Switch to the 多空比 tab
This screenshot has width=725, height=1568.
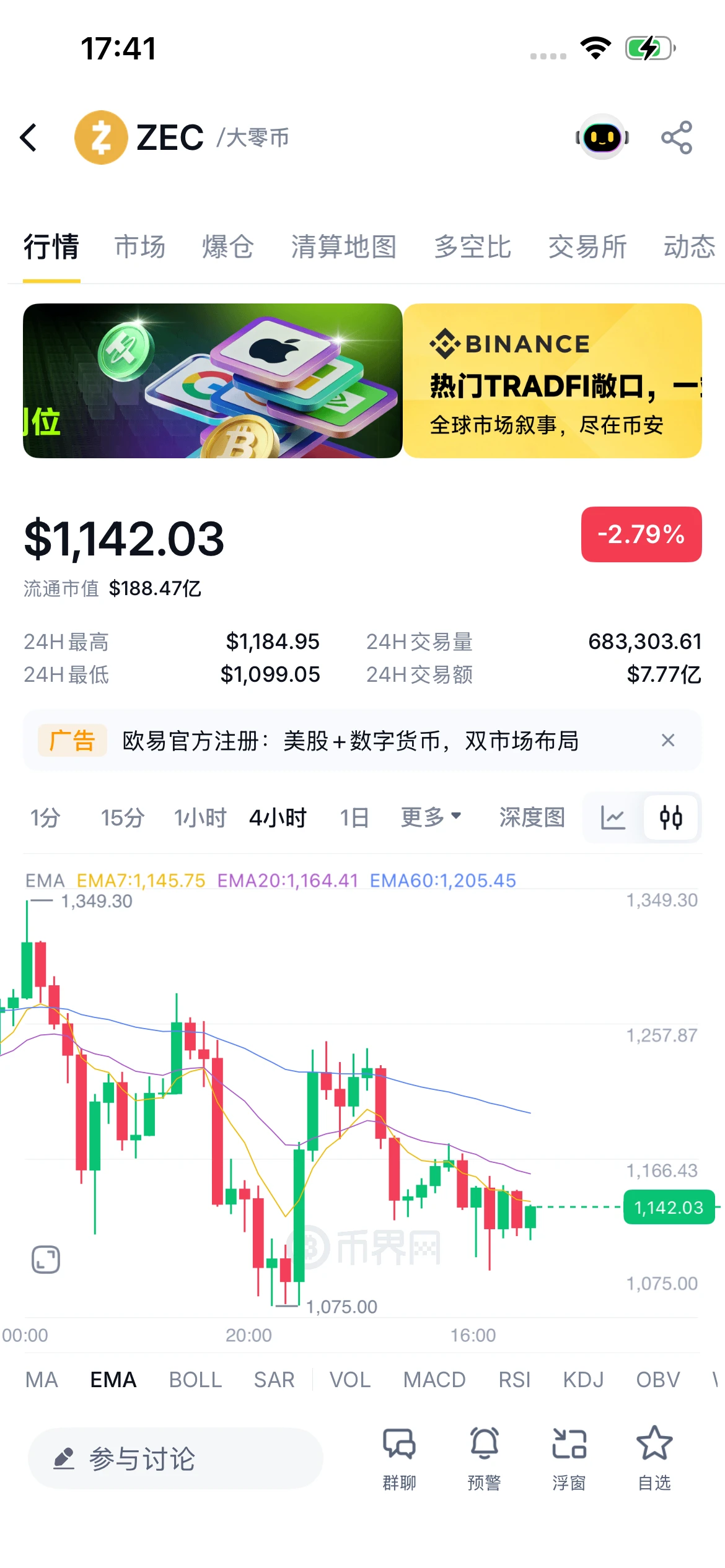[x=472, y=246]
